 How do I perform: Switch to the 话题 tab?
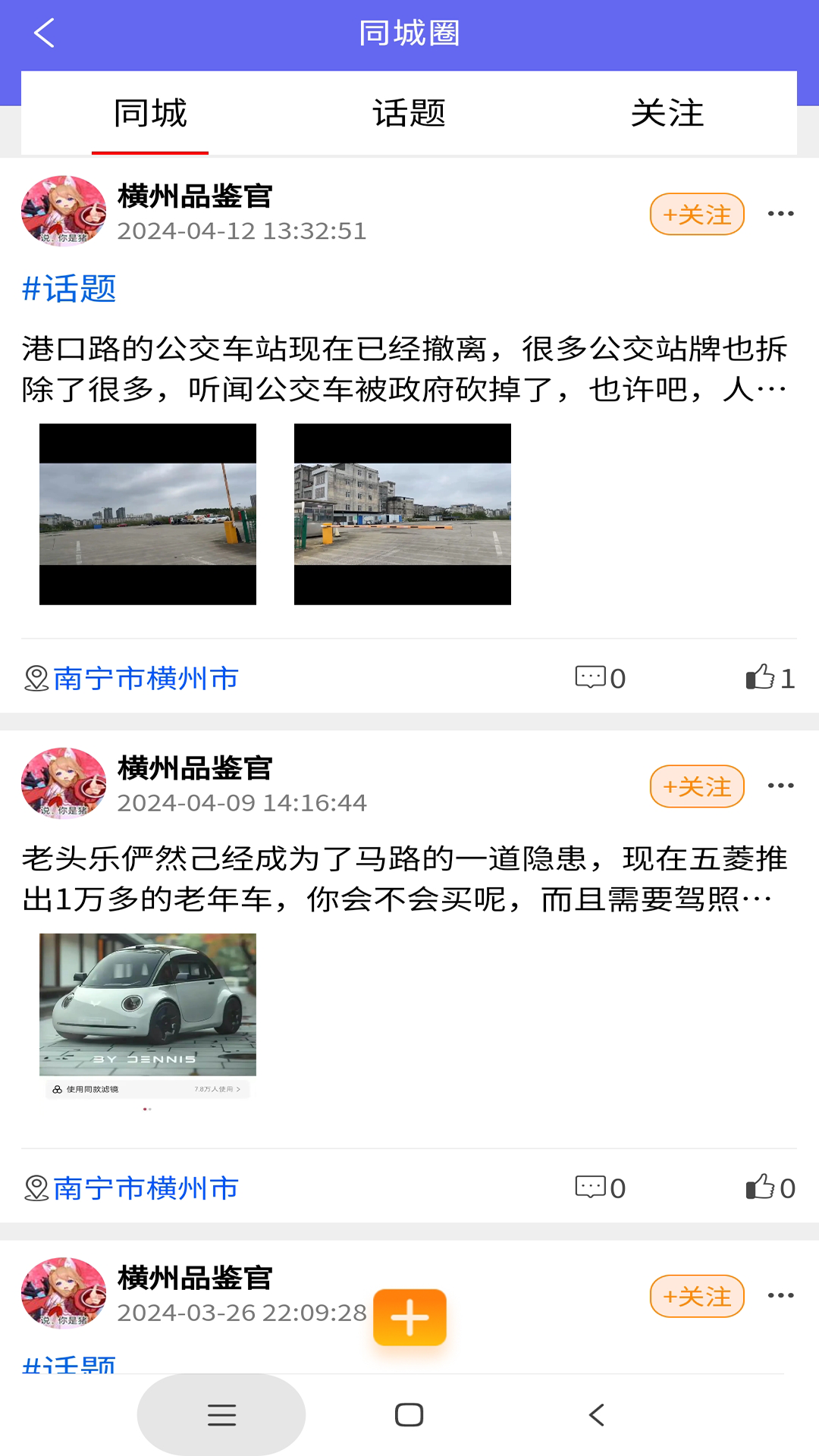pos(409,114)
